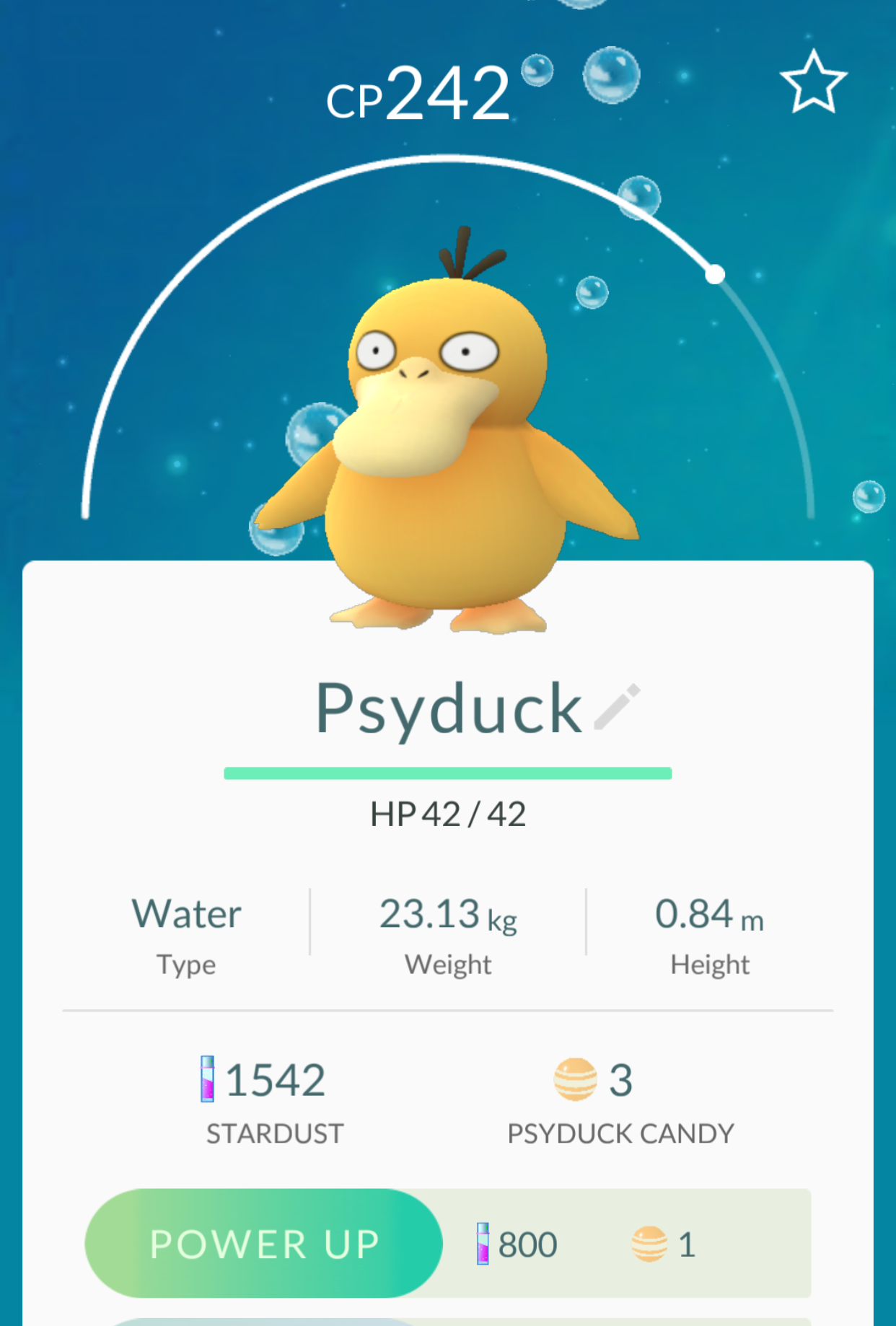Mark Psyduck as favorite with the star
Viewport: 896px width, 1326px height.
(813, 83)
